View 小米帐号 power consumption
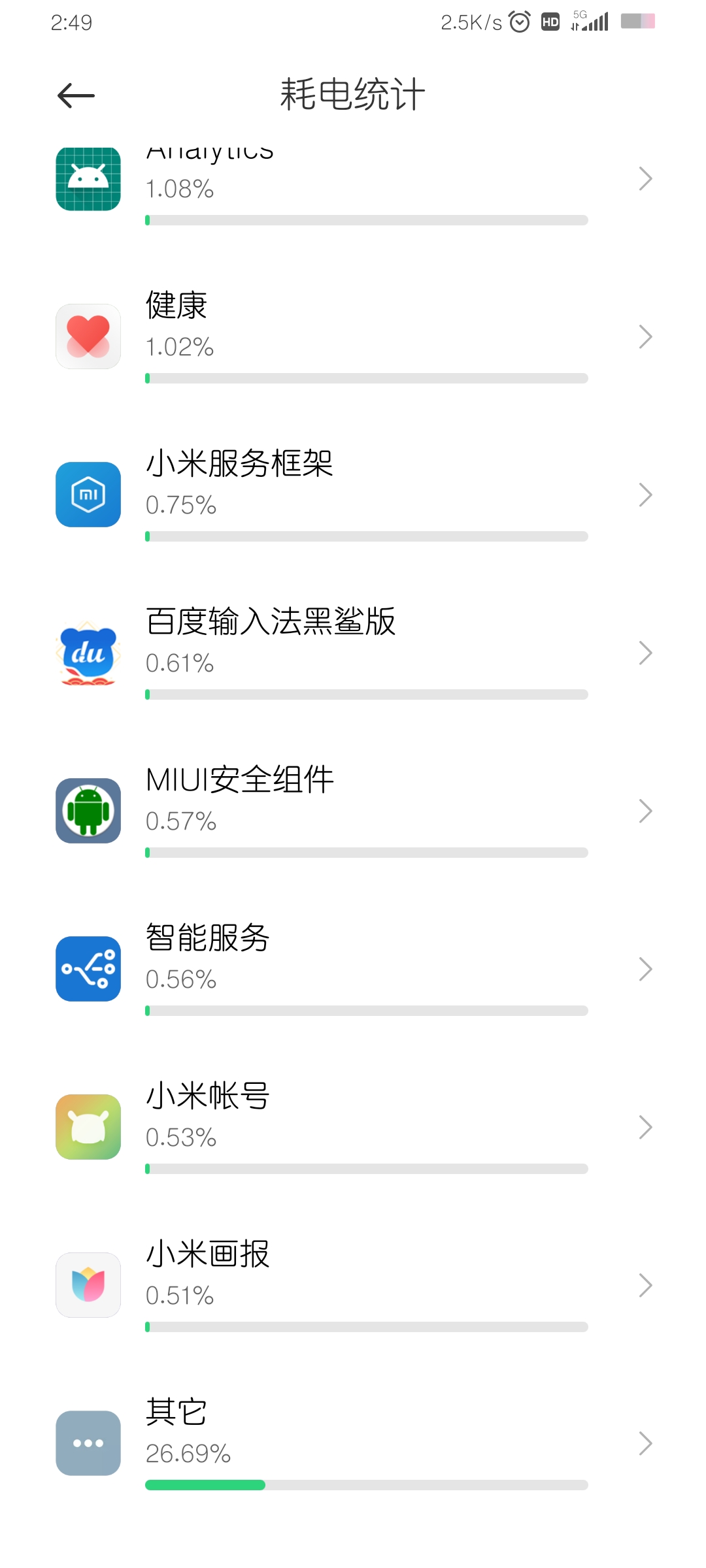Image resolution: width=706 pixels, height=1568 pixels. point(353,1128)
